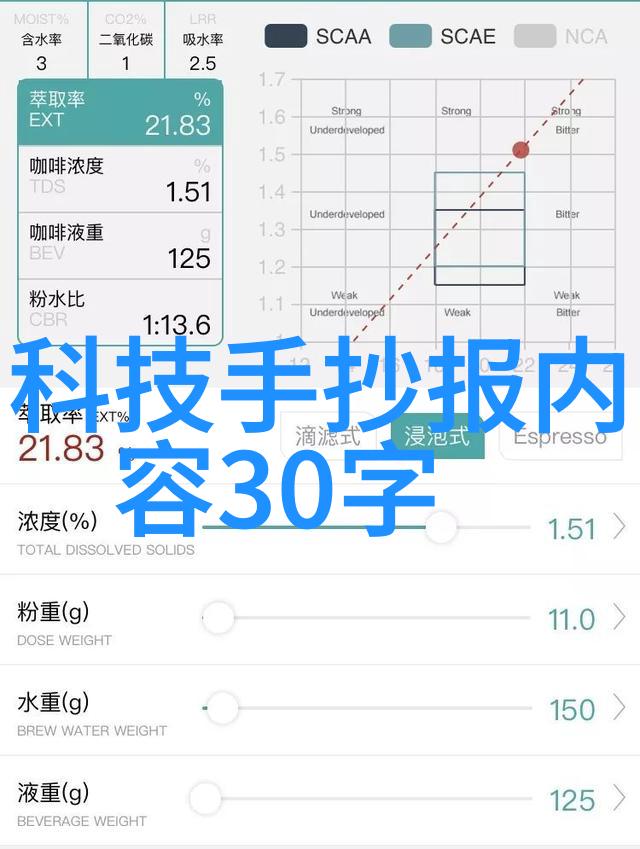
Task: Open the 水重 value 150 chevron
Action: pyautogui.click(x=619, y=709)
